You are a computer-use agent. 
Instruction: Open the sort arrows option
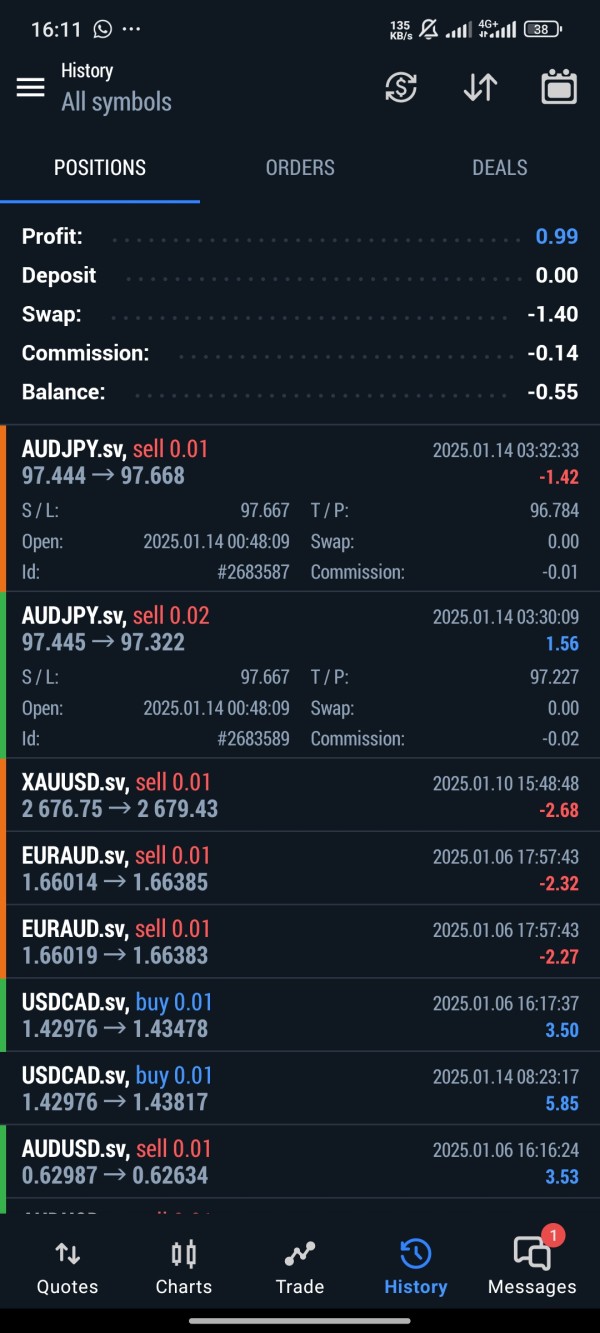click(480, 87)
